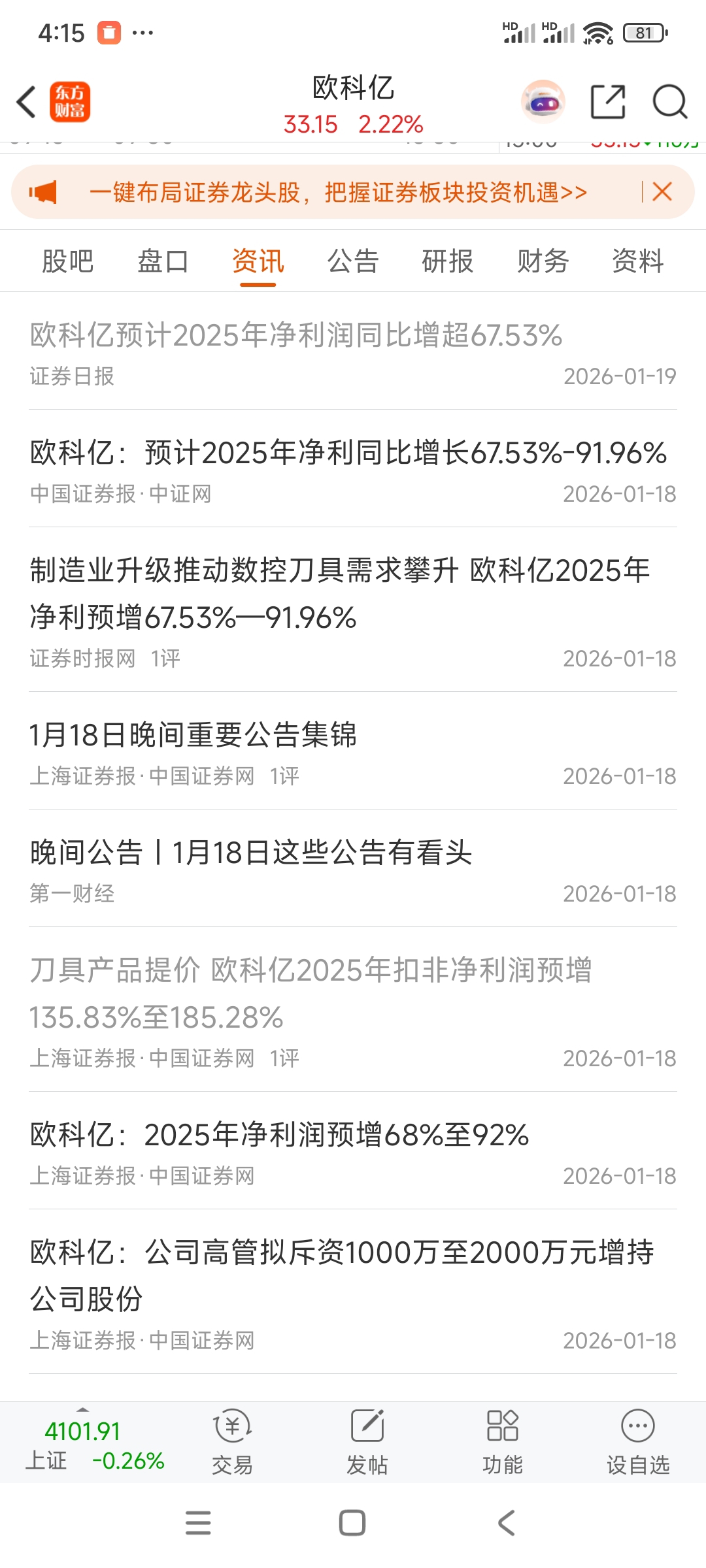Dismiss the orange promo banner
The image size is (706, 1568).
tap(662, 191)
